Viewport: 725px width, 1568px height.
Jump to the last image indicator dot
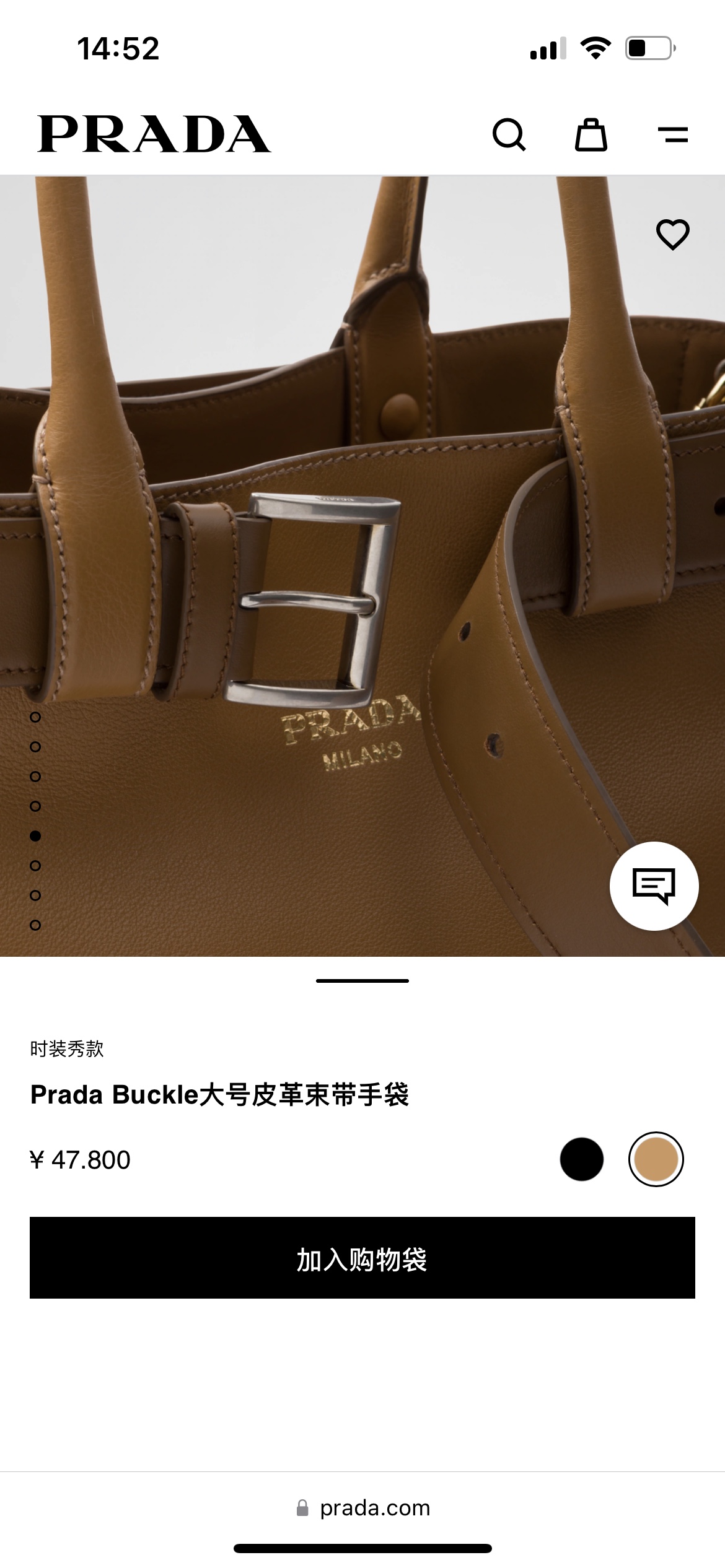(x=35, y=925)
